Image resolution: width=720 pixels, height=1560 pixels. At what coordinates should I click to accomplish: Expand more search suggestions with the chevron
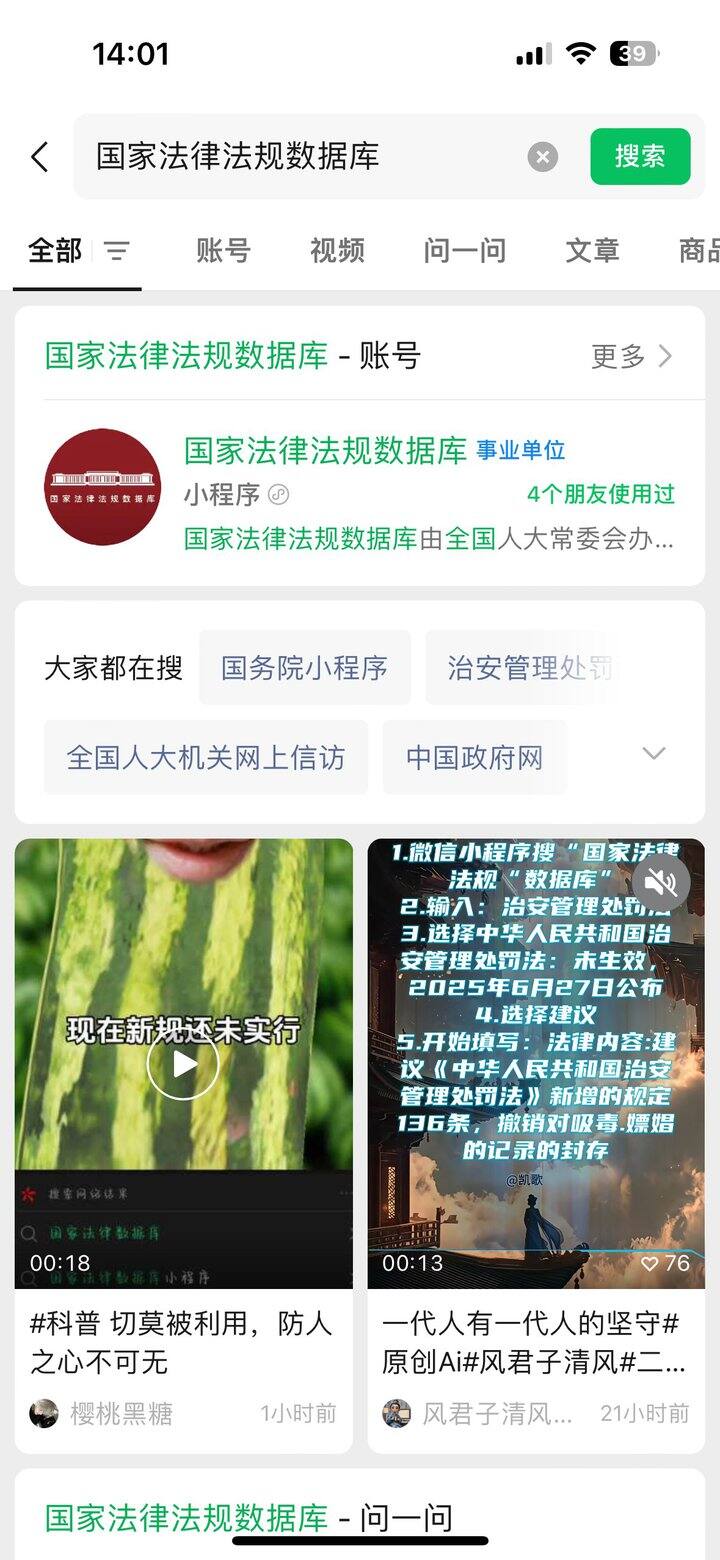tap(653, 754)
